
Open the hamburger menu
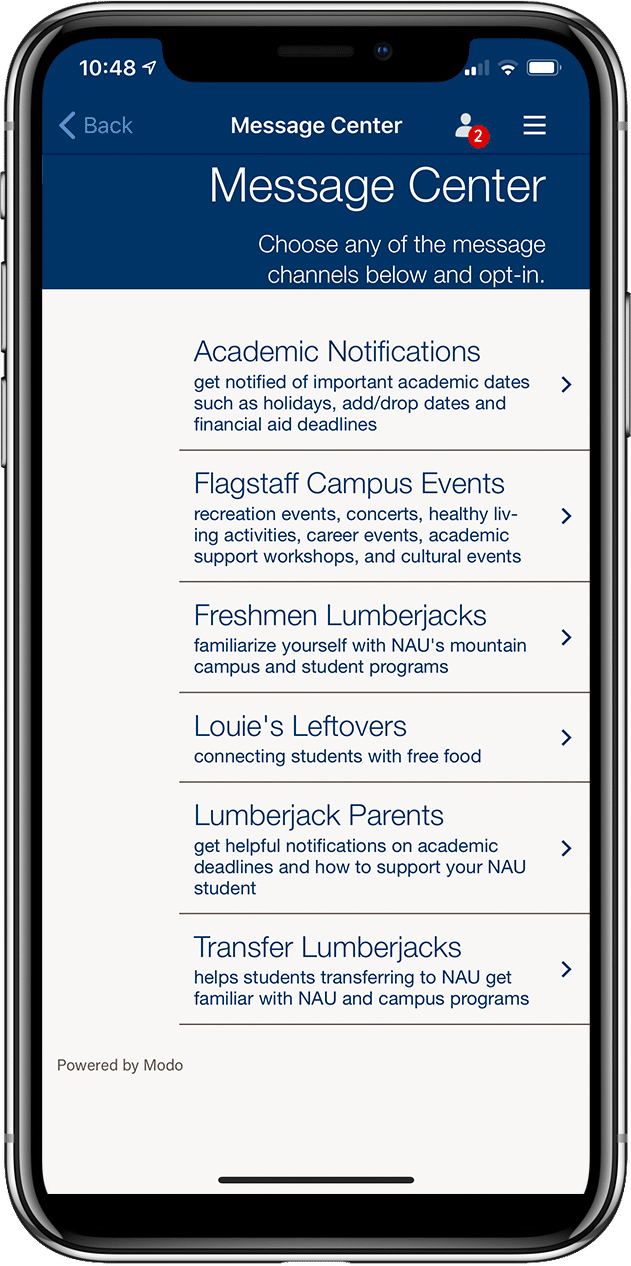click(535, 126)
